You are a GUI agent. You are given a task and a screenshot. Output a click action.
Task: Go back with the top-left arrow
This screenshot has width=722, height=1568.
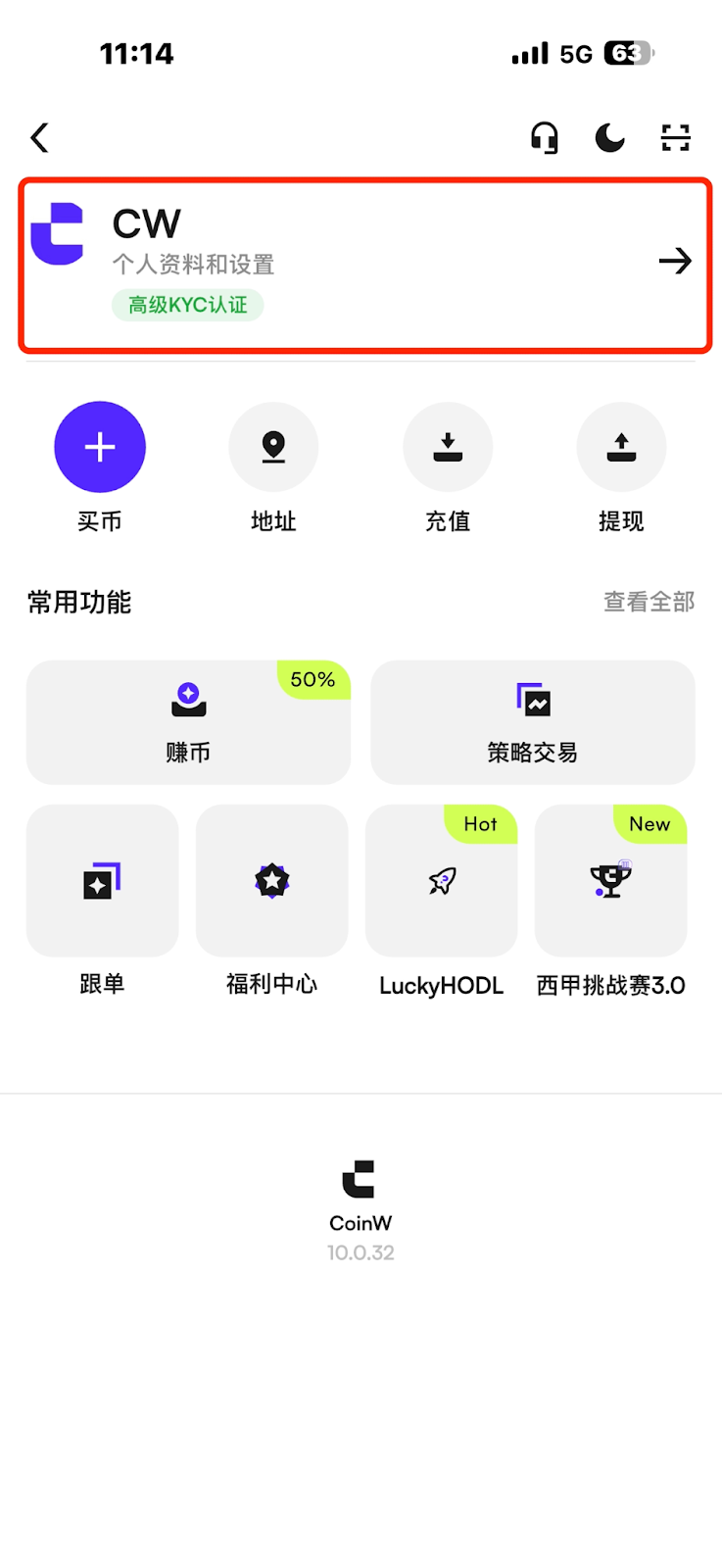[39, 138]
